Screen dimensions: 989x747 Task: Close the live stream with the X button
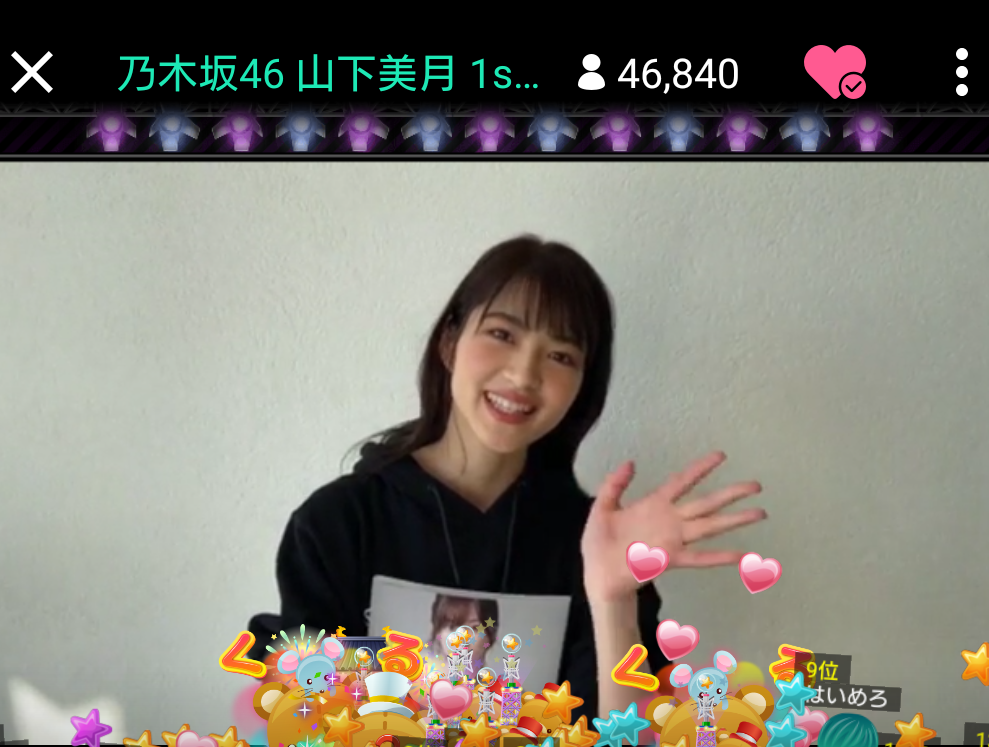pyautogui.click(x=32, y=73)
